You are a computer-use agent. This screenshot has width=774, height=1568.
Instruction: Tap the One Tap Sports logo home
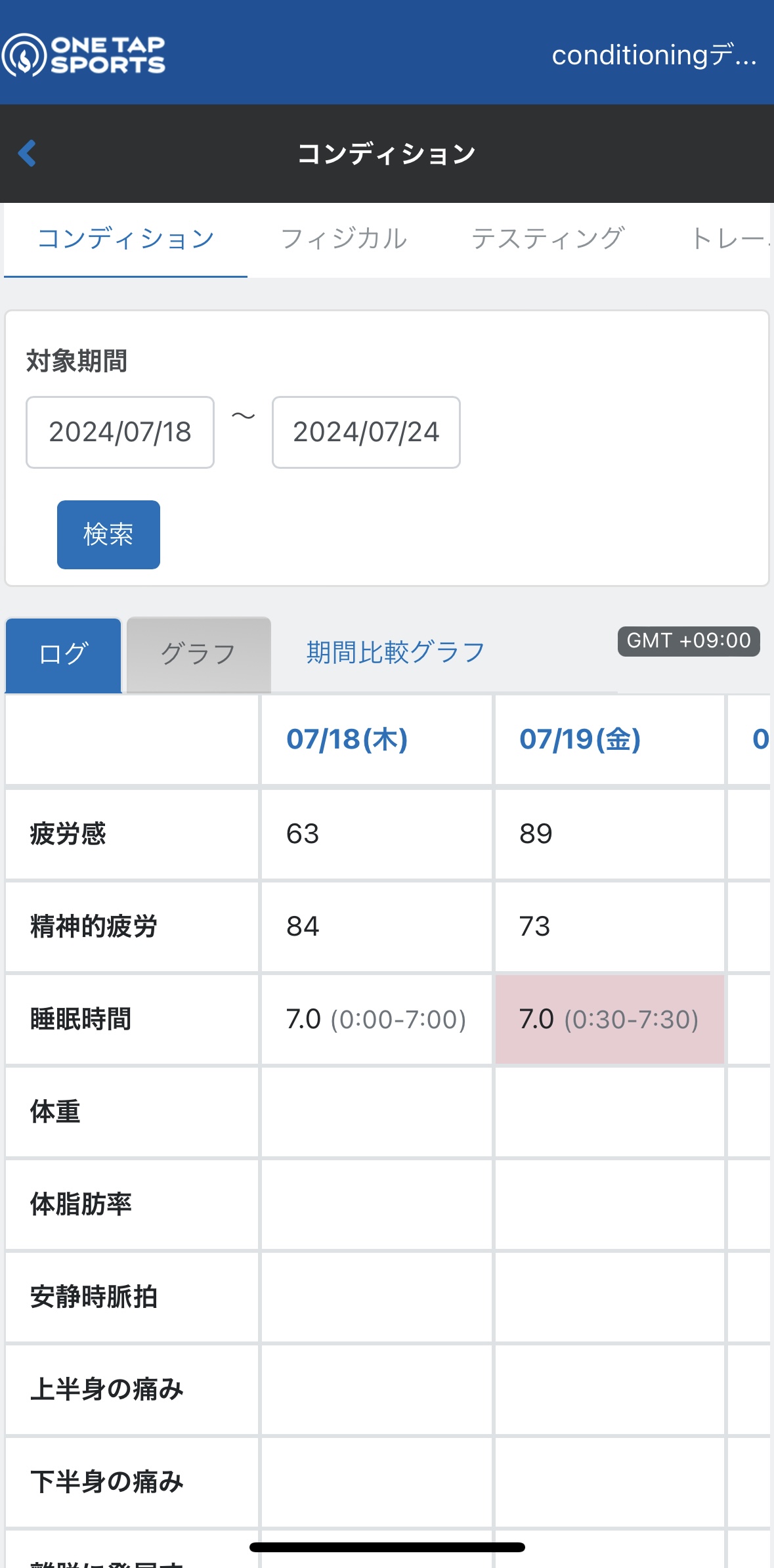click(x=83, y=54)
